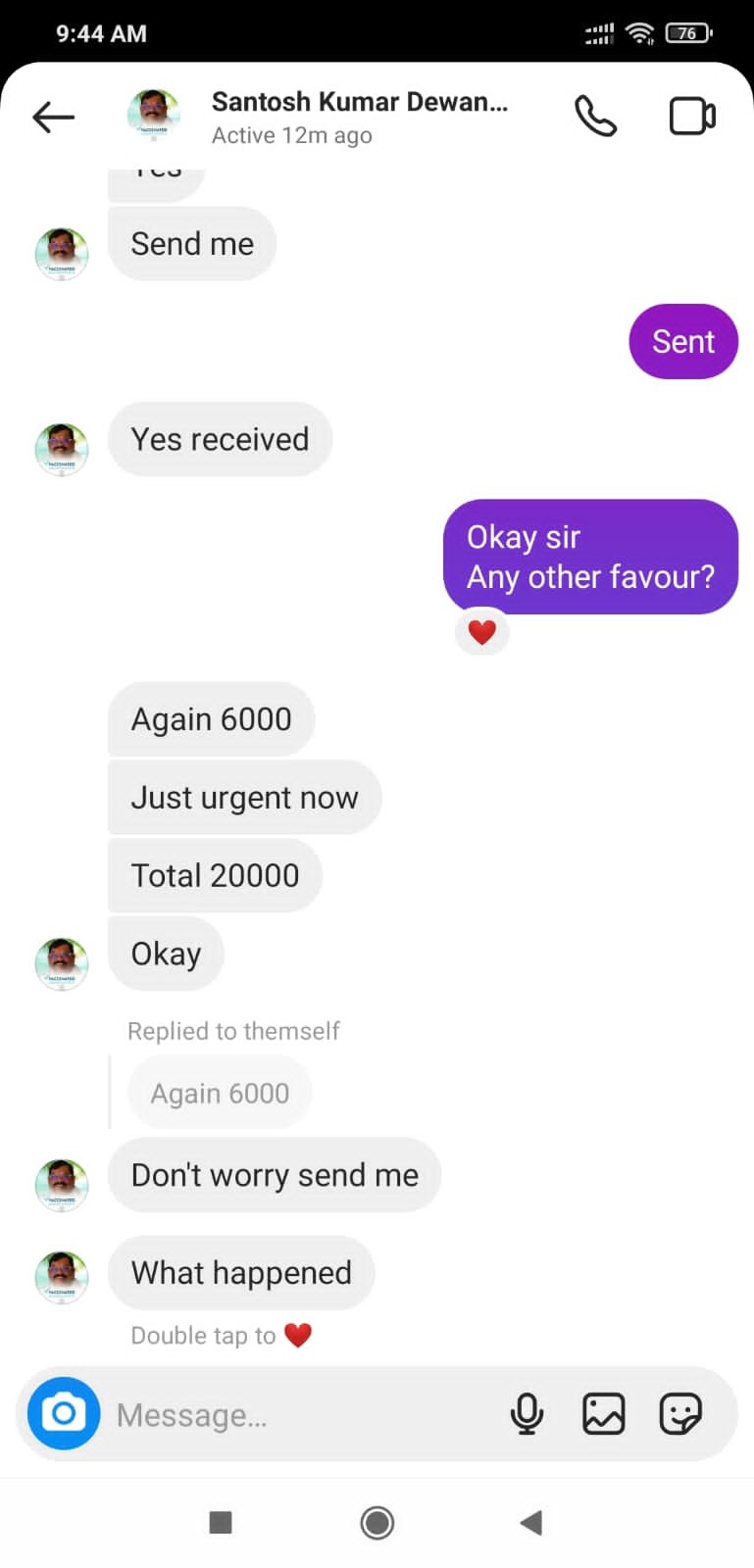
Task: Record a voice message with microphone
Action: click(x=527, y=1414)
